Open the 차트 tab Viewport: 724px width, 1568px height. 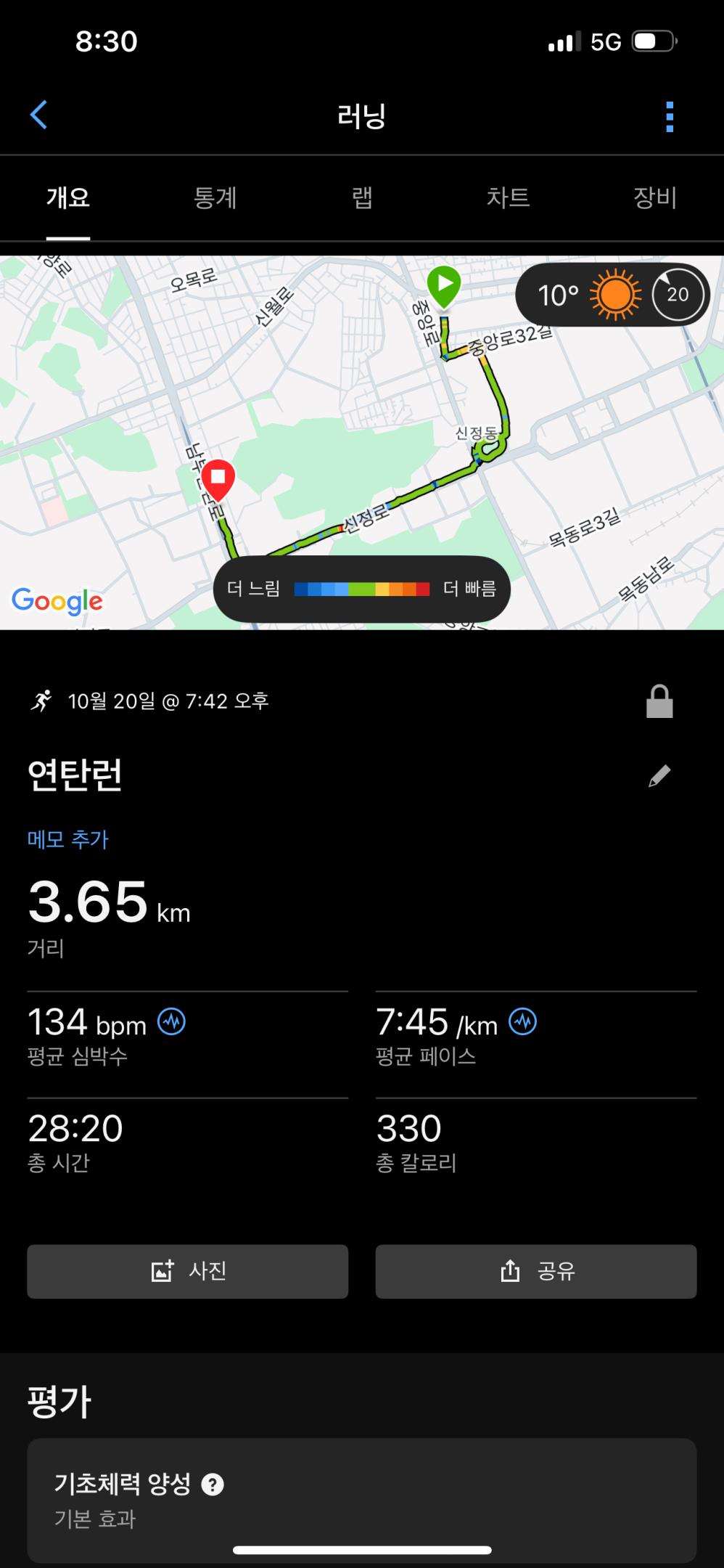508,197
